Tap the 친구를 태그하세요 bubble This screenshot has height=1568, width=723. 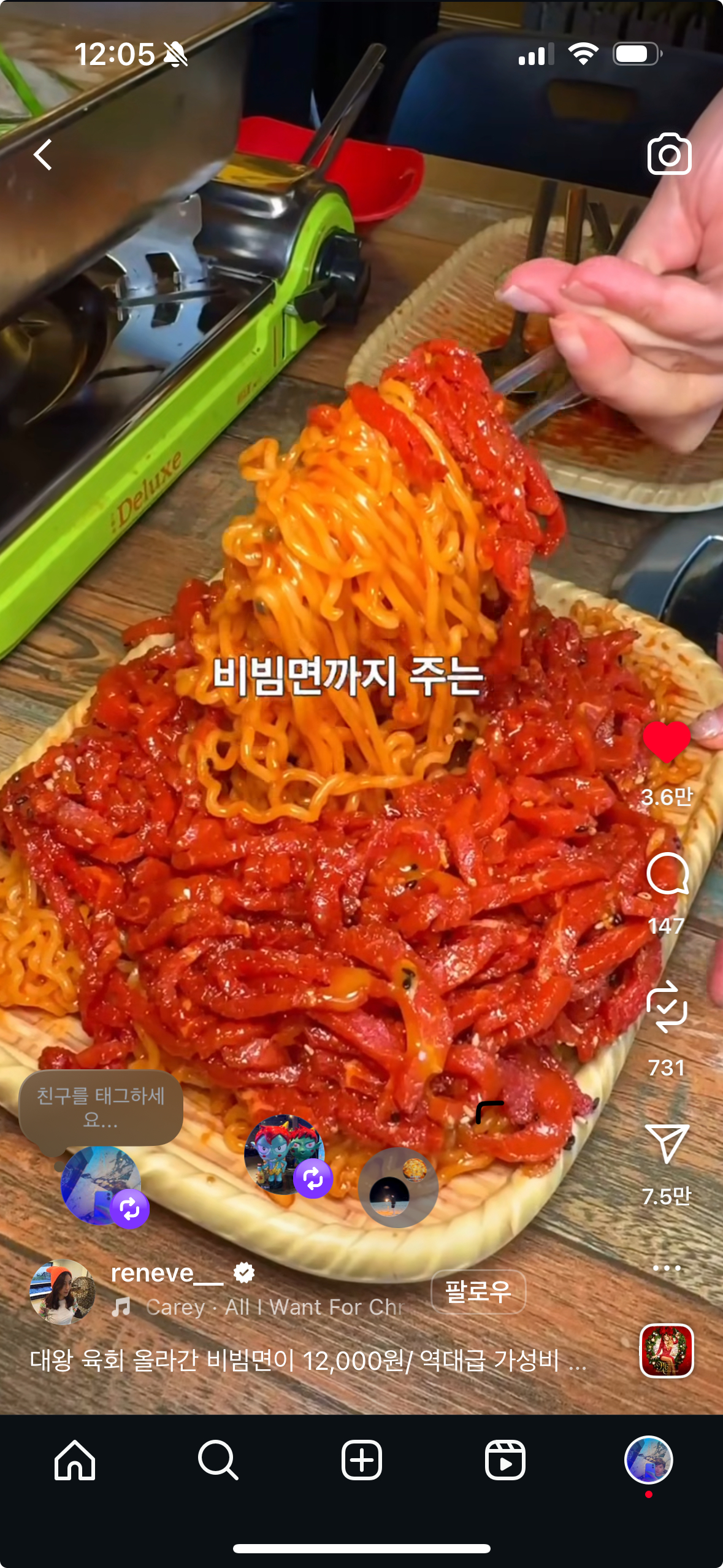101,1107
